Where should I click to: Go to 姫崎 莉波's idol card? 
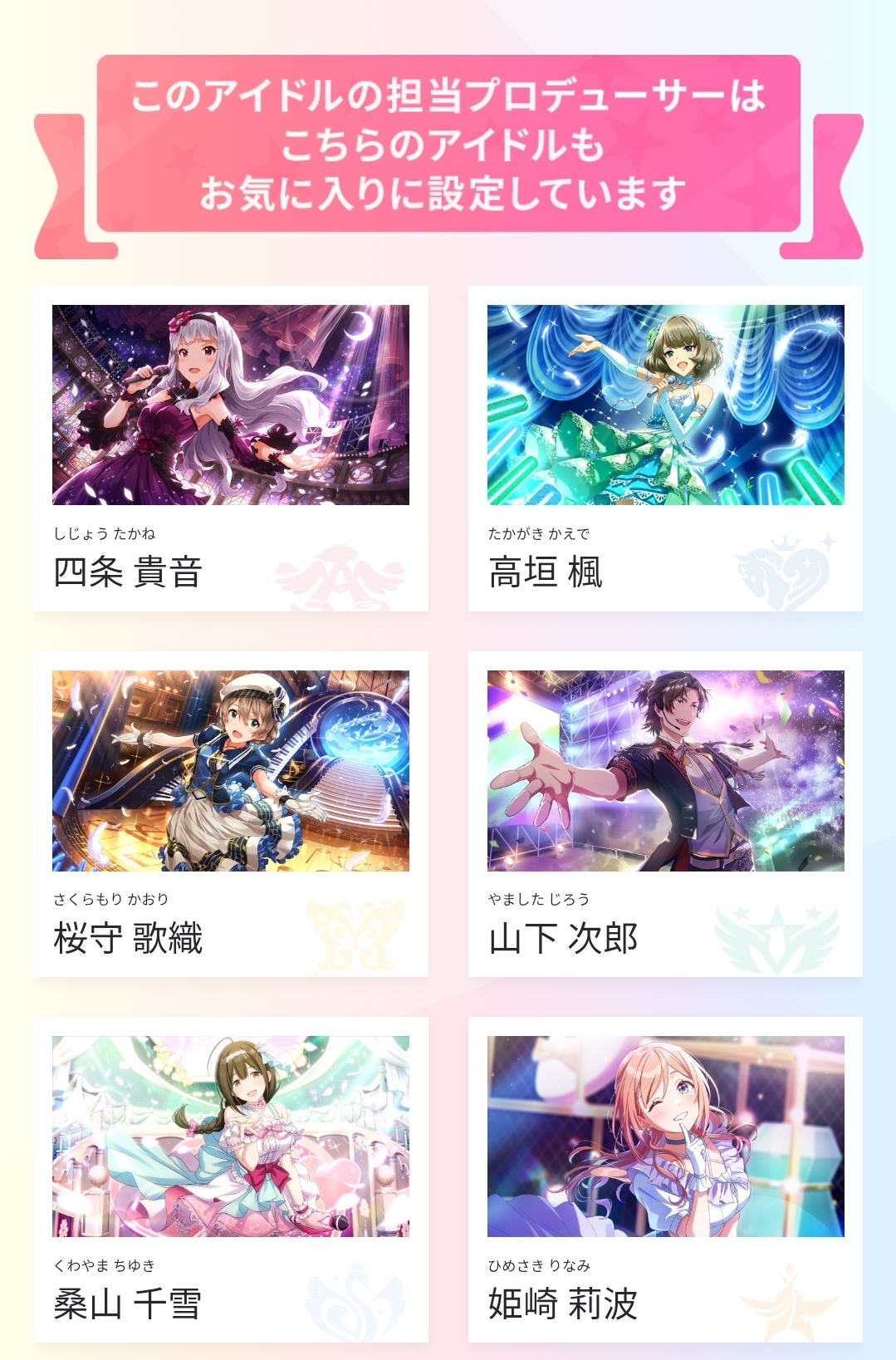665,1180
